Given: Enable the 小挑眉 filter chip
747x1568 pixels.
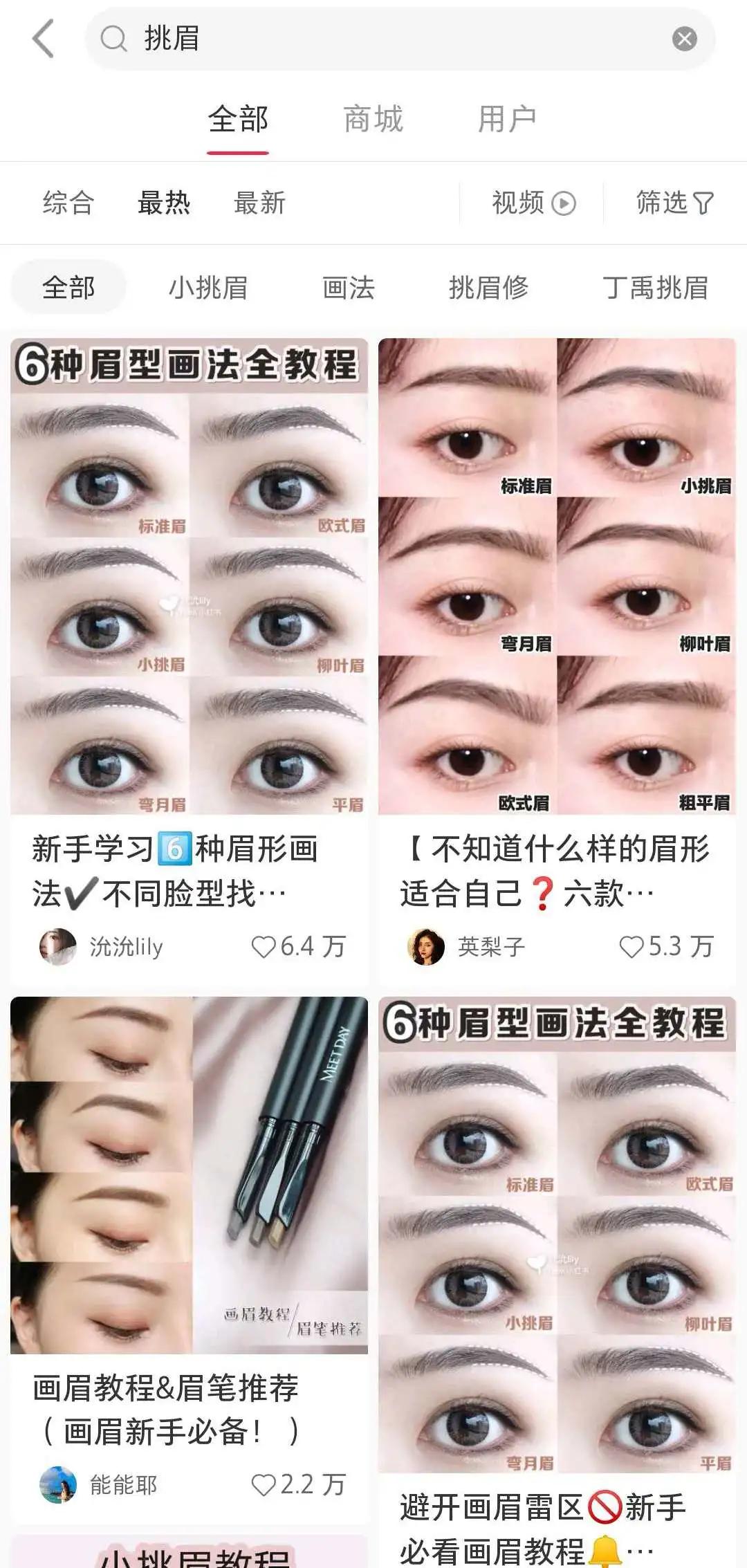Looking at the screenshot, I should (x=209, y=288).
